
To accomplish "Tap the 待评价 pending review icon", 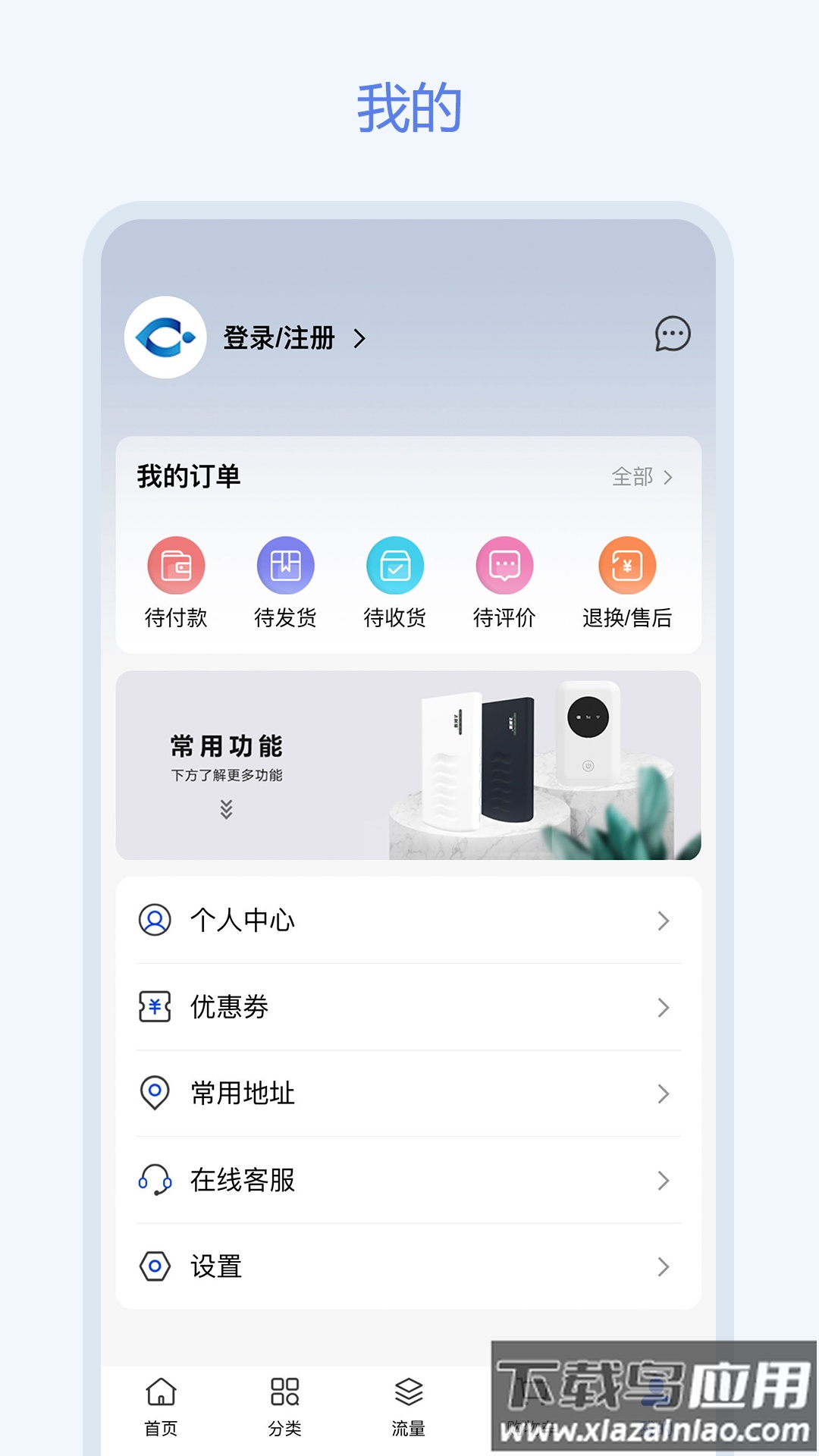I will (x=504, y=566).
